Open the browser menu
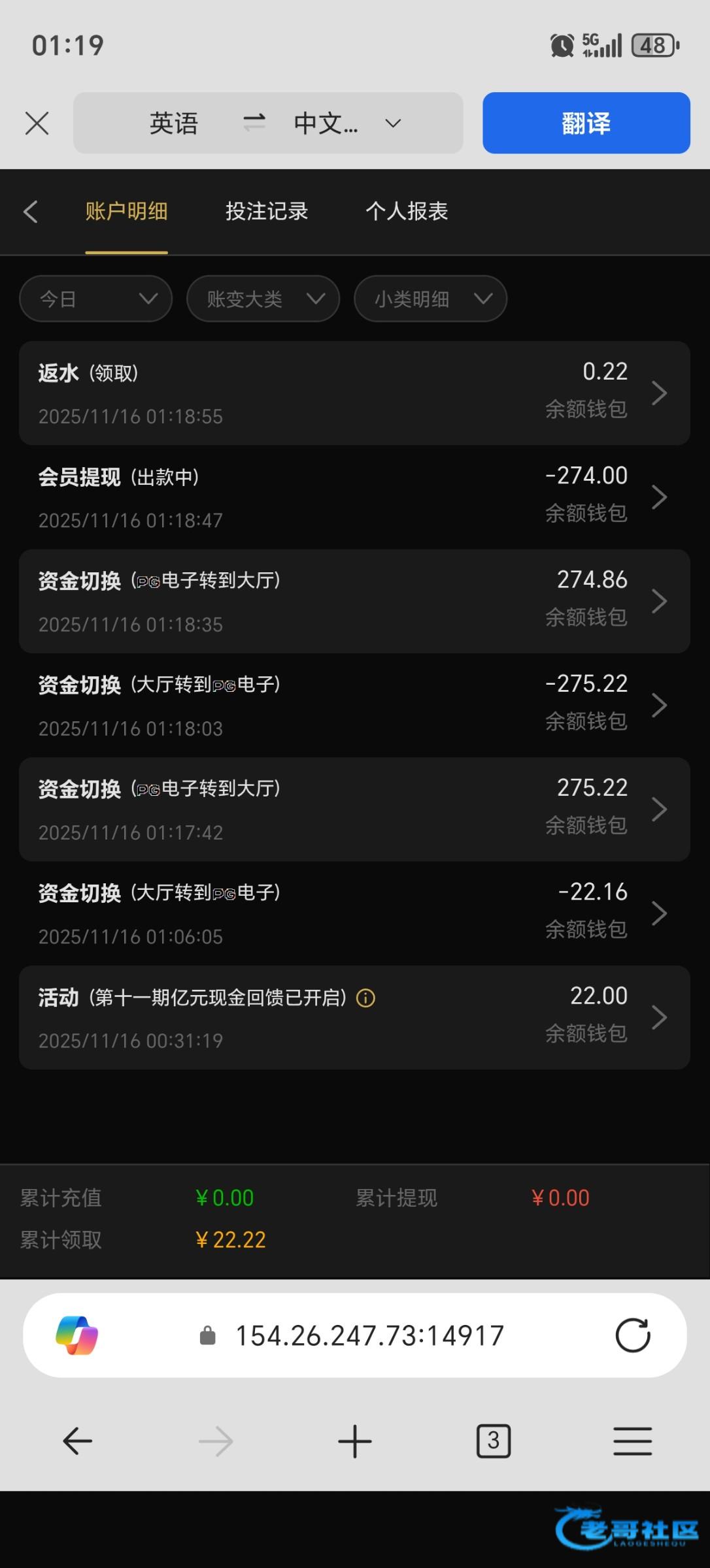The image size is (710, 1568). pos(632,1441)
